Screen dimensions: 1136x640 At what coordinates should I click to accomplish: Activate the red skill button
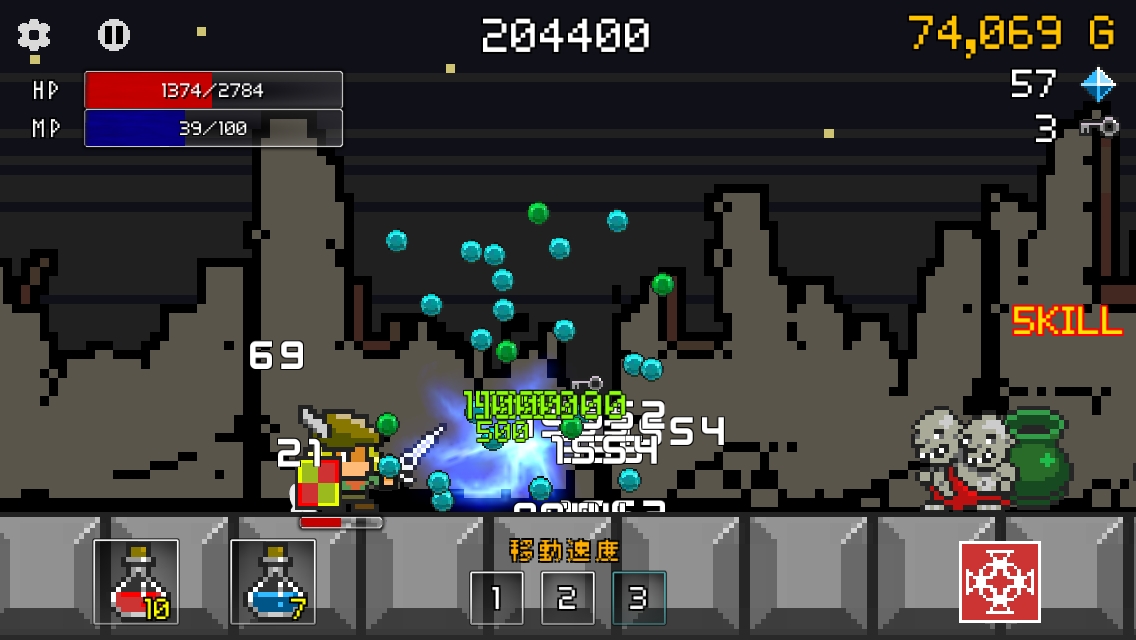999,582
